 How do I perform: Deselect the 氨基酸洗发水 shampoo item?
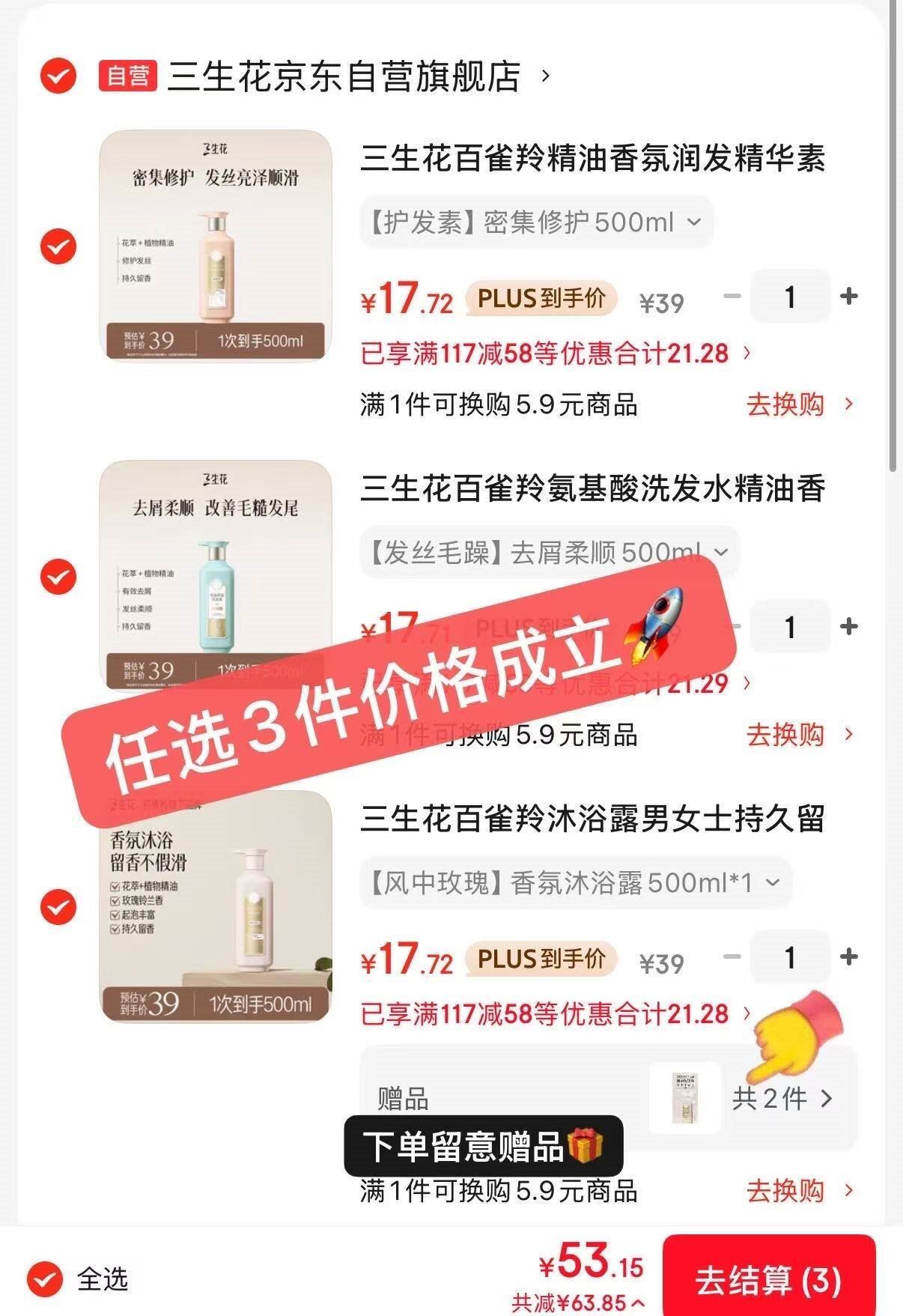[58, 576]
